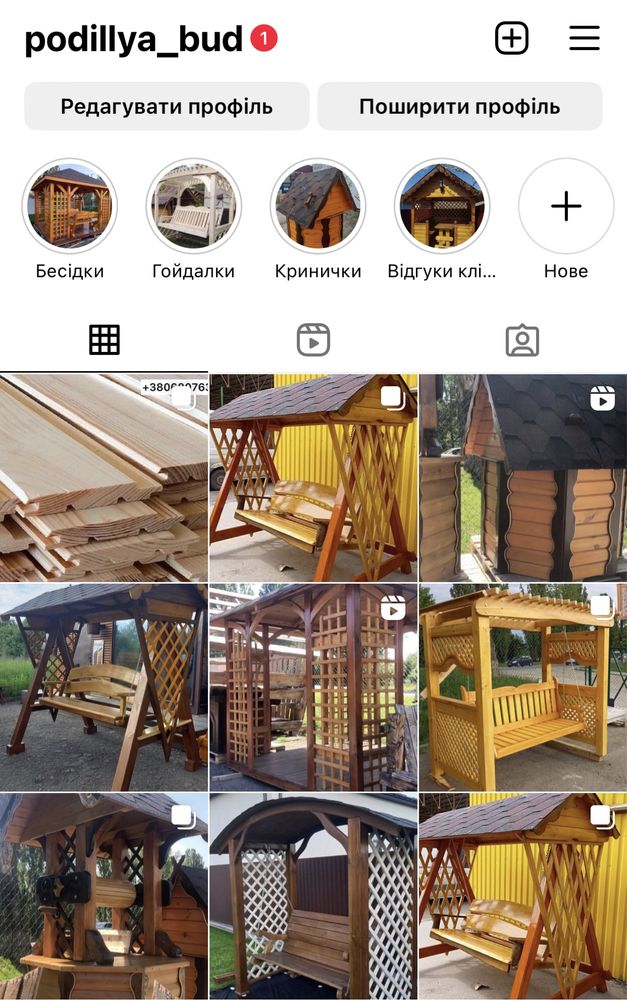Switch to the posts grid tab
The width and height of the screenshot is (627, 1000).
104,340
